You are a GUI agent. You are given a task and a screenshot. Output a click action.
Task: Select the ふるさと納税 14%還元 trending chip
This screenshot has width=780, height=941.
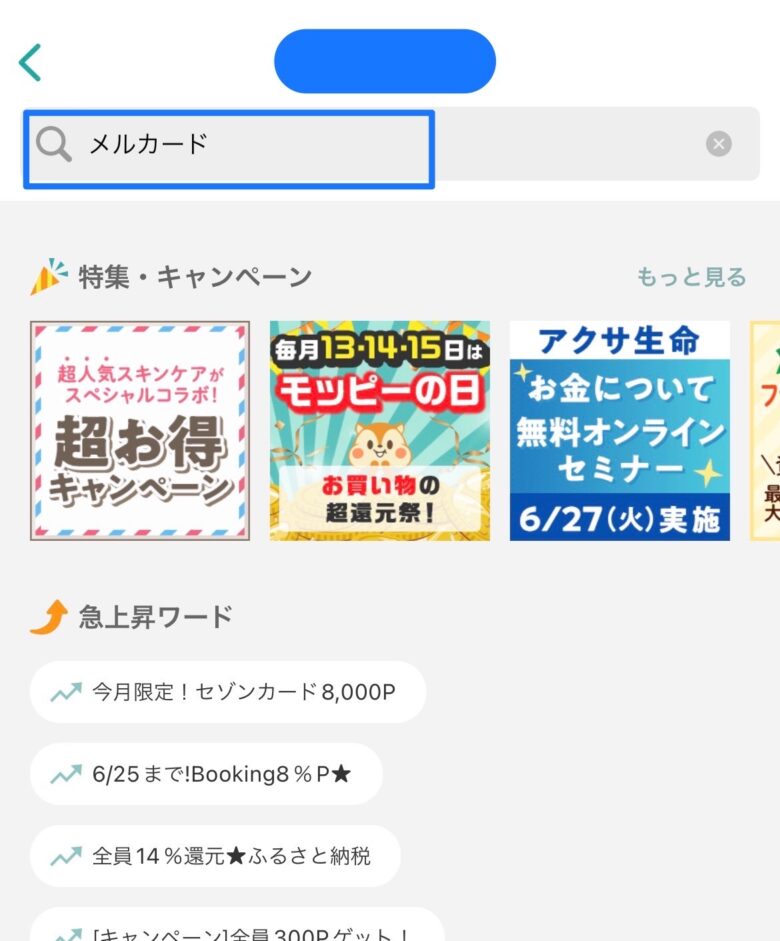pyautogui.click(x=215, y=856)
